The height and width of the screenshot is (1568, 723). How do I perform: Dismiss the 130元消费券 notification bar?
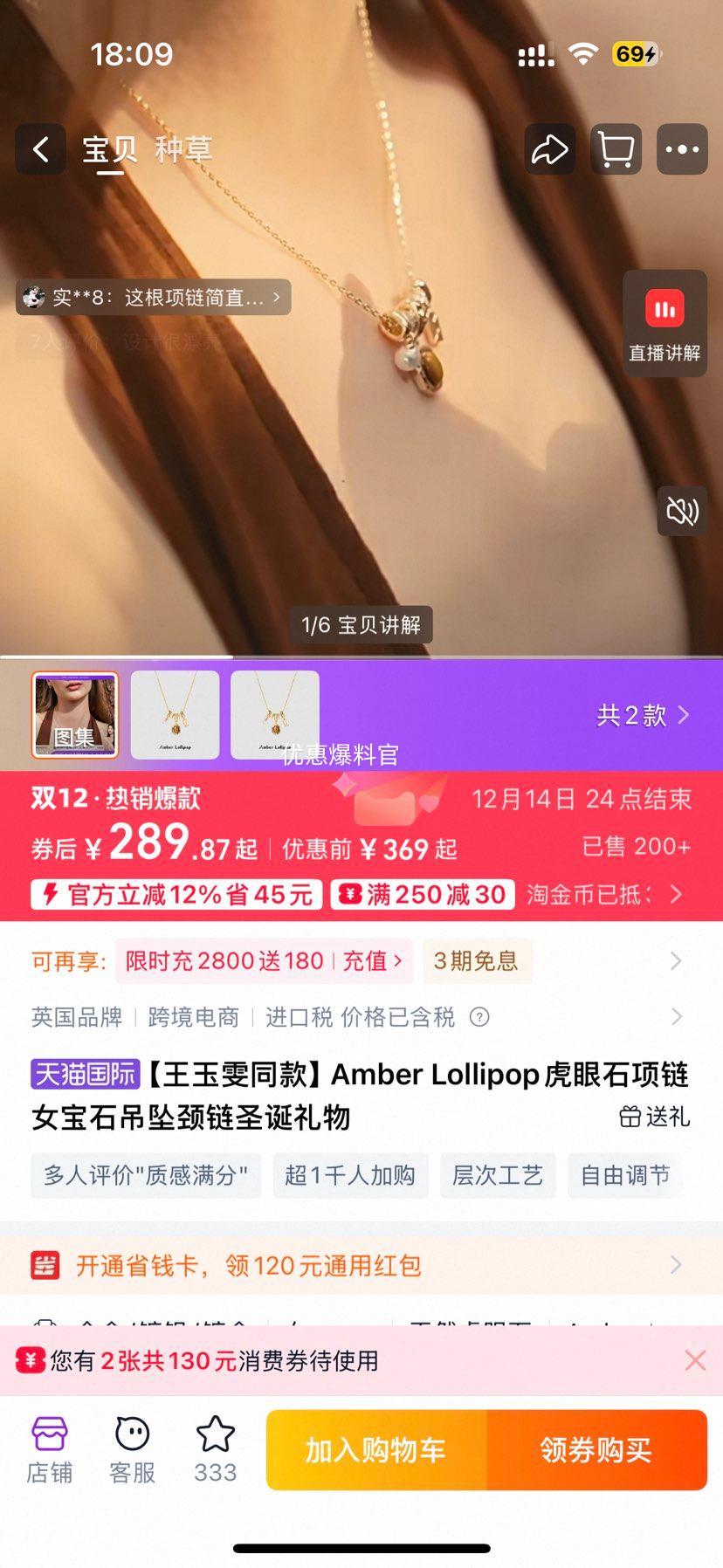(695, 1360)
